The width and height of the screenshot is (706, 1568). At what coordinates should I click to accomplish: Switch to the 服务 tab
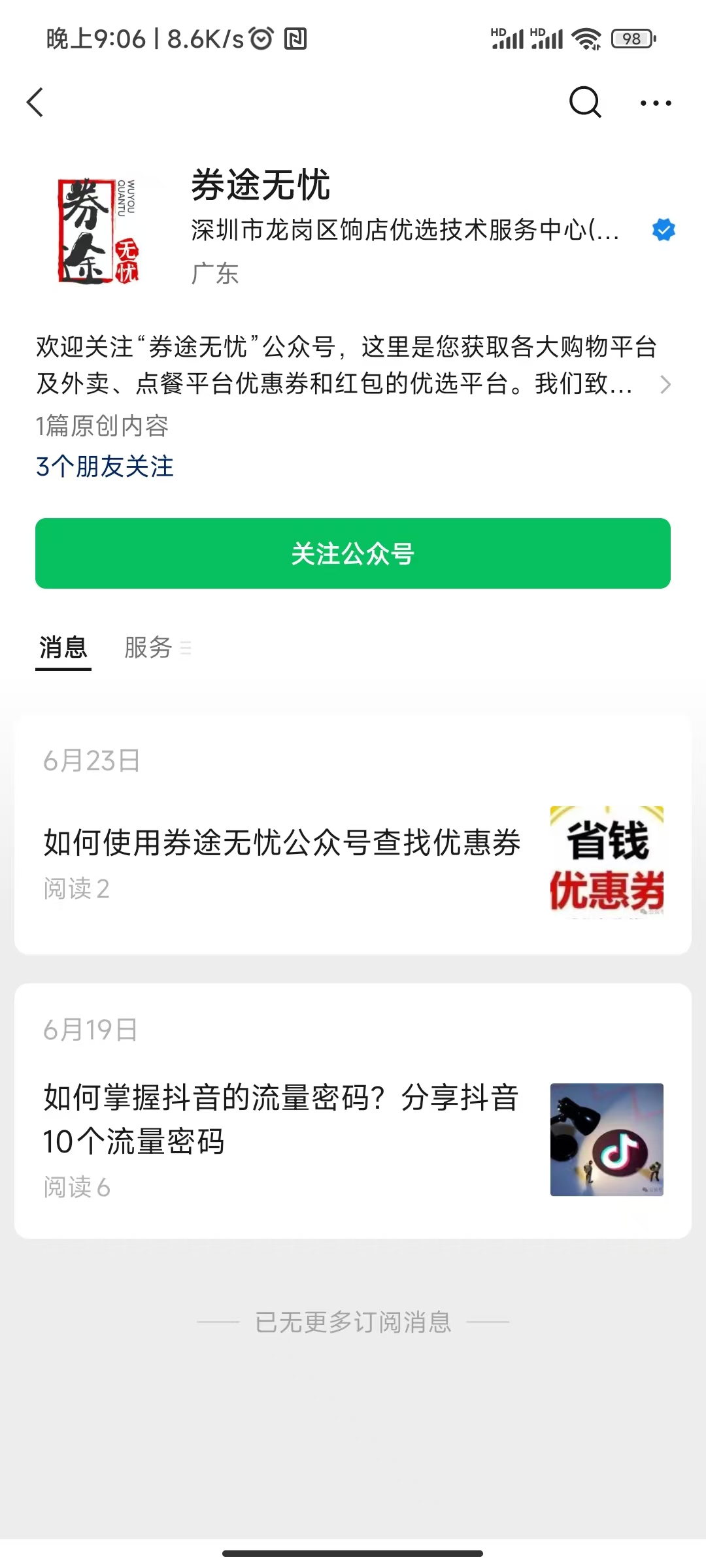(x=149, y=647)
